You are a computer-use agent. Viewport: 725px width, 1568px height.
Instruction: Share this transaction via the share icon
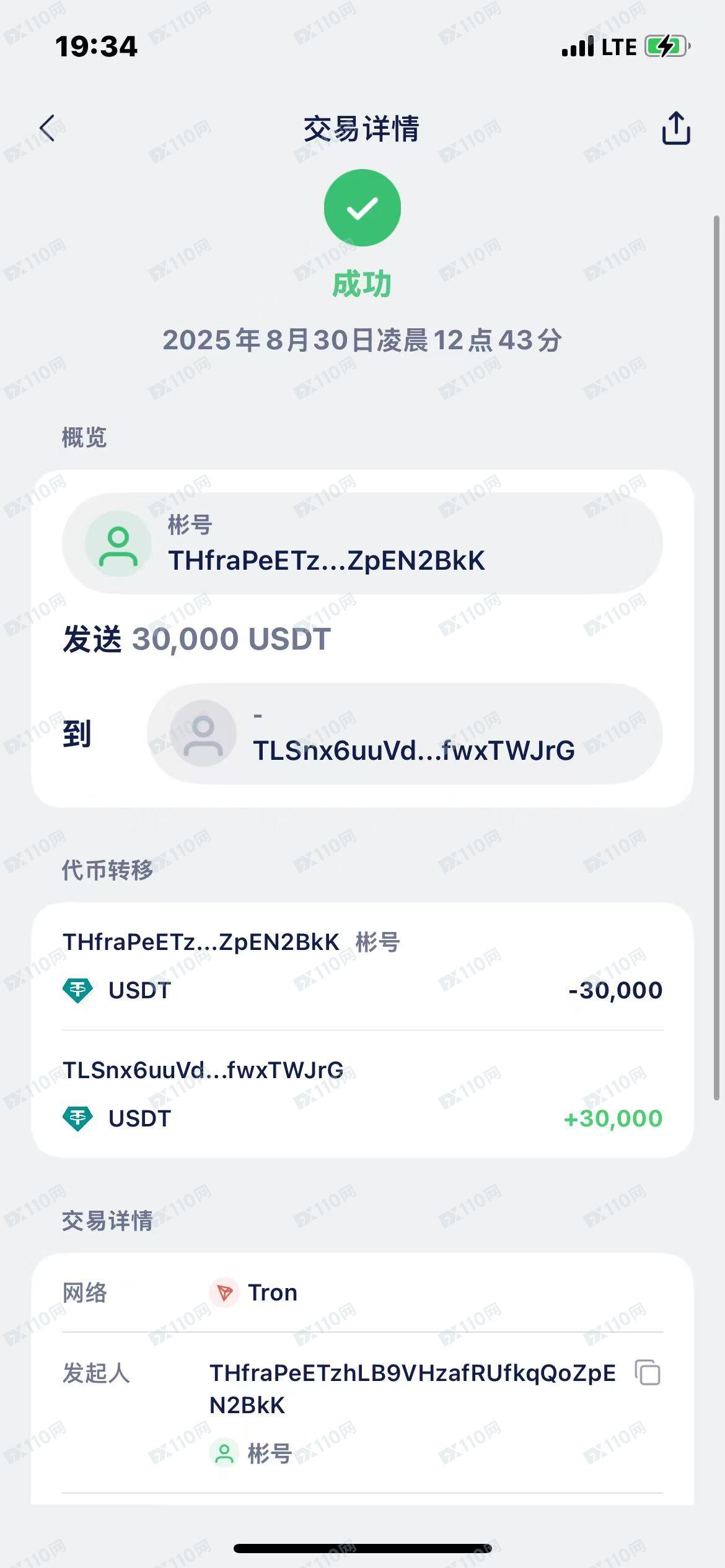coord(675,128)
